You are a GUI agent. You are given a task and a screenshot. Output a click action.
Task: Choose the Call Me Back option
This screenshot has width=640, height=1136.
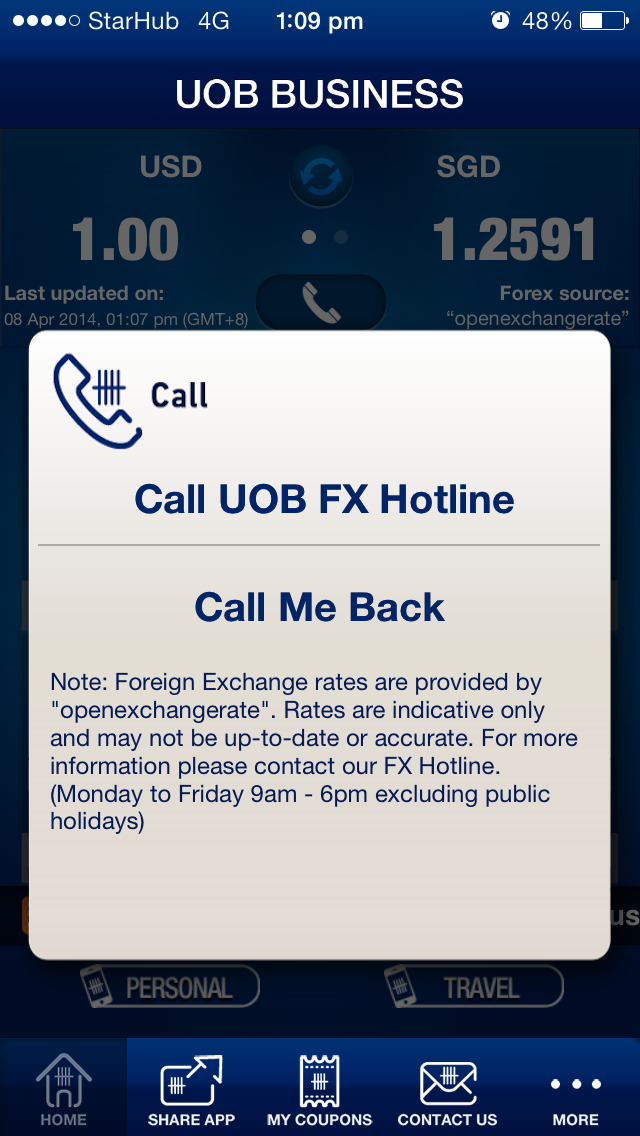(319, 608)
